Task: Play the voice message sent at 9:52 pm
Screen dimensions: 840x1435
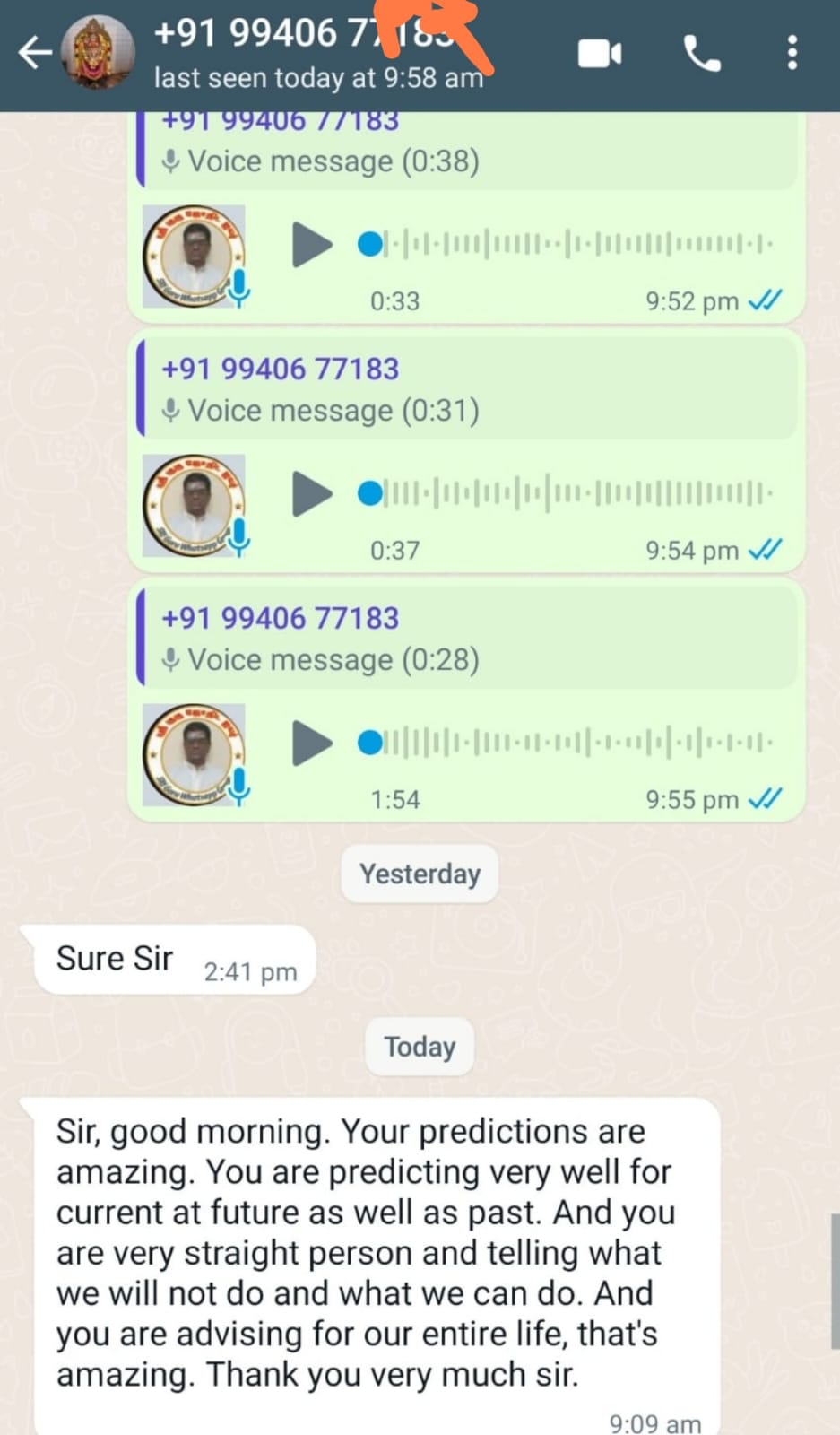Action: [x=312, y=245]
